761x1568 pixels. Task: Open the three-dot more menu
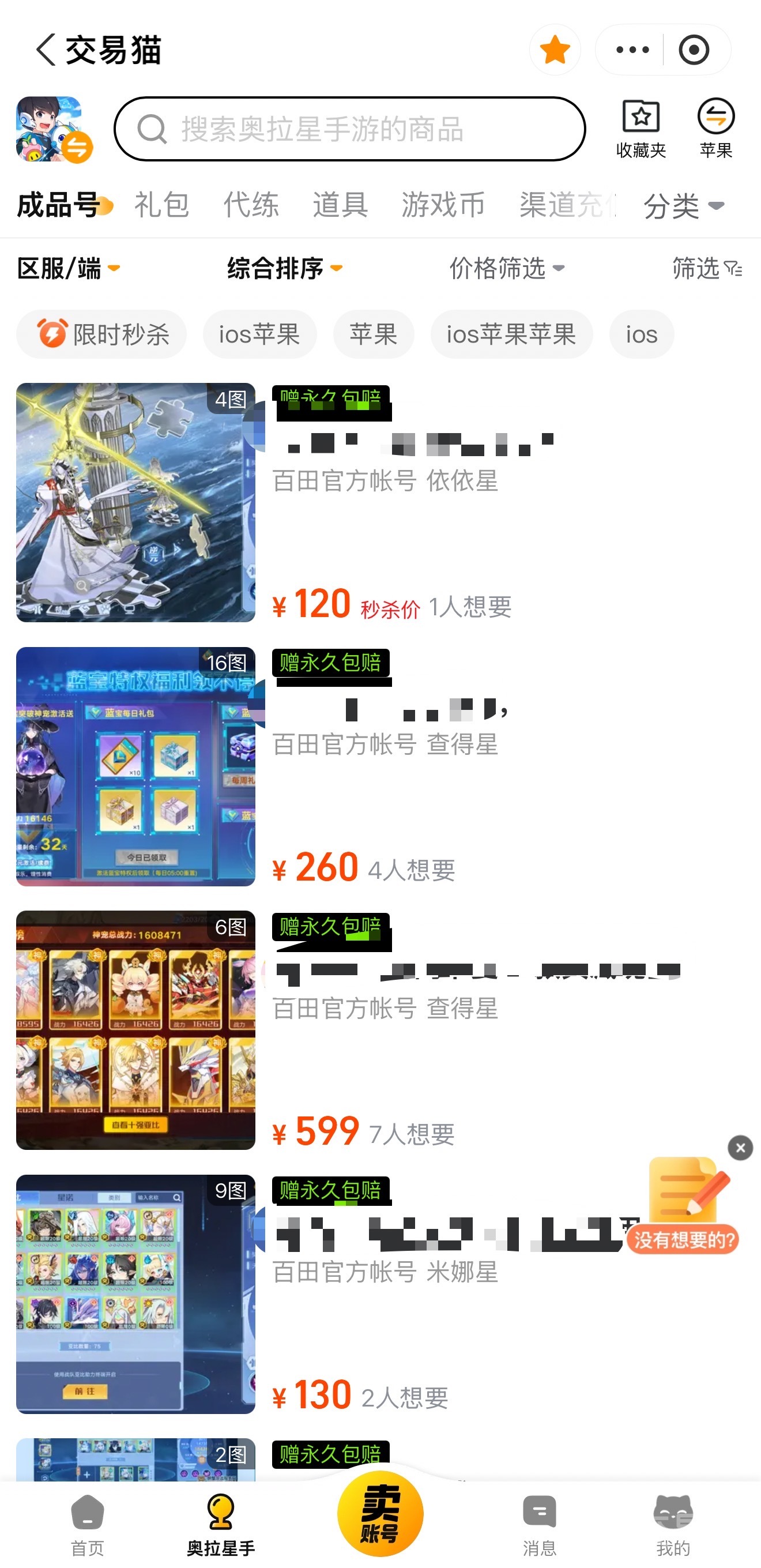click(x=632, y=50)
